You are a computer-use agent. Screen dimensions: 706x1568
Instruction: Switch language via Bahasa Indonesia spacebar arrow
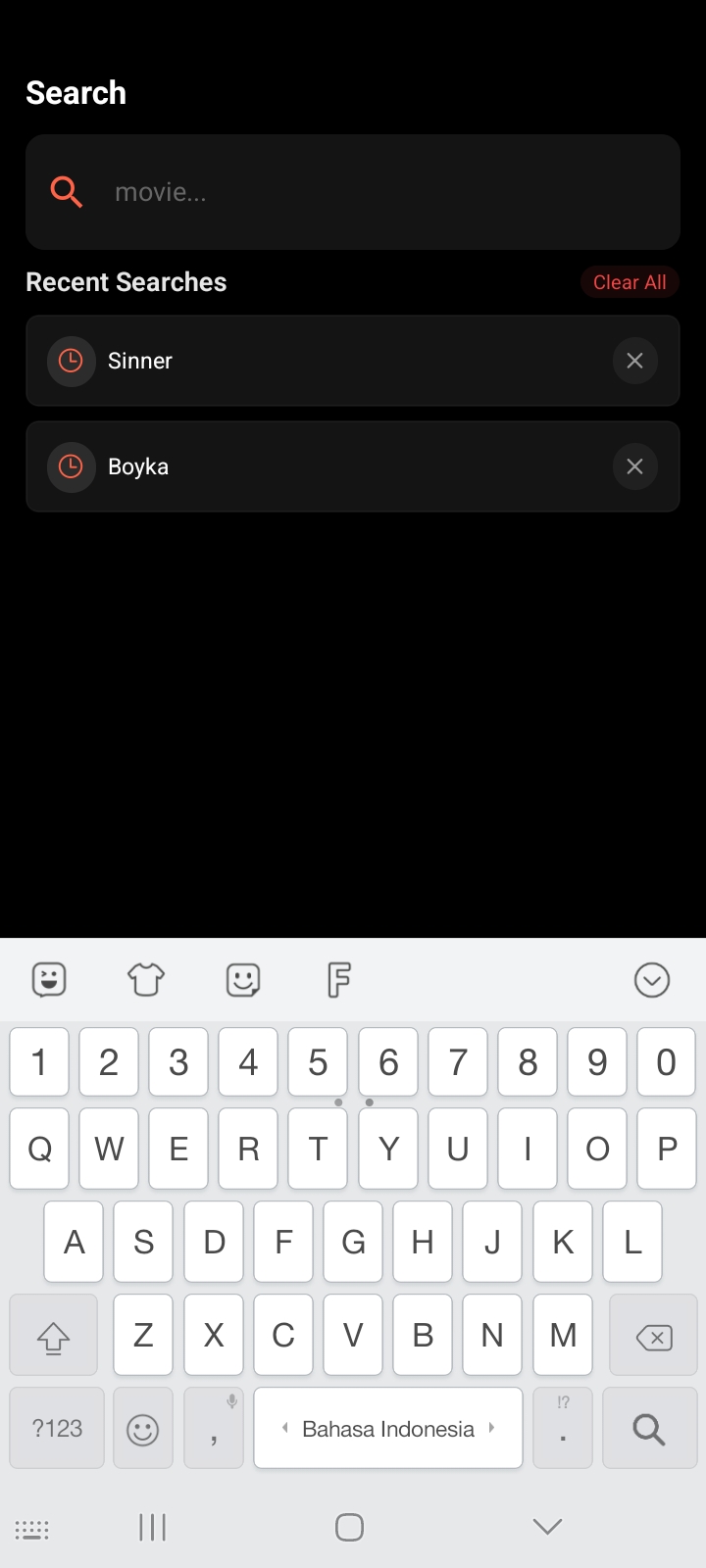491,1428
